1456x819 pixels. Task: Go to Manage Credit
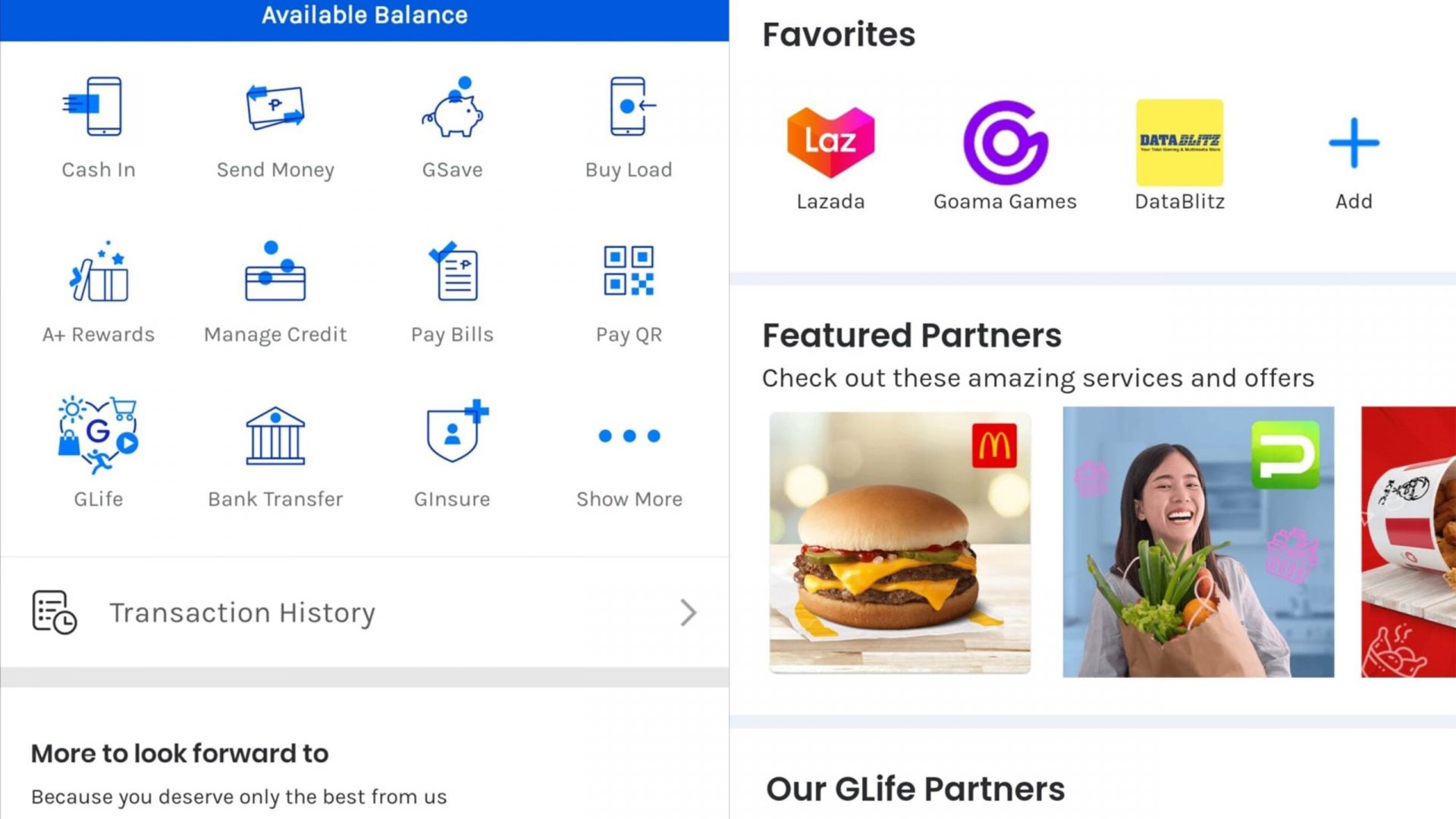pos(275,291)
